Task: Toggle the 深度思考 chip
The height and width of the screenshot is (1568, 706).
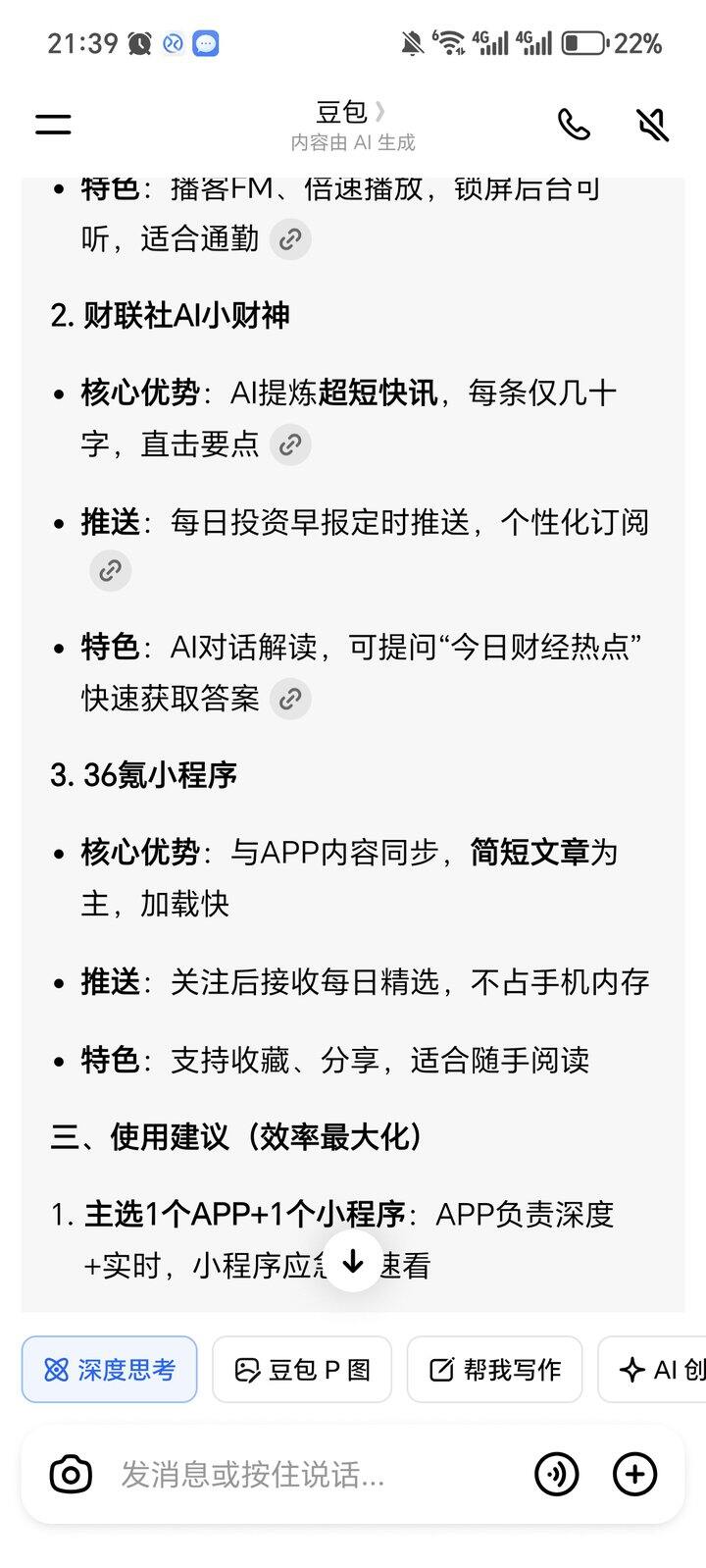Action: [110, 1369]
